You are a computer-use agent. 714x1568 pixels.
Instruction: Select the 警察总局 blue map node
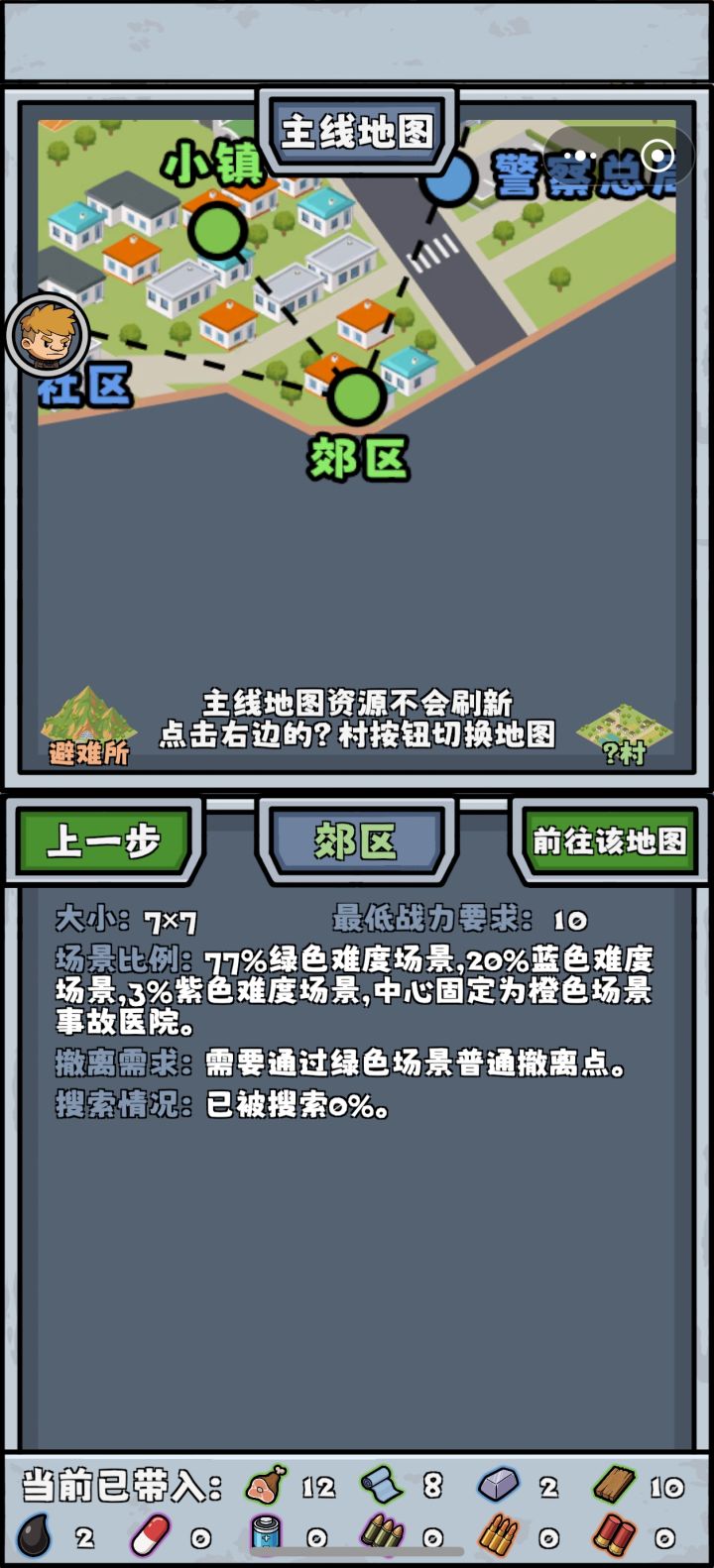[x=451, y=183]
